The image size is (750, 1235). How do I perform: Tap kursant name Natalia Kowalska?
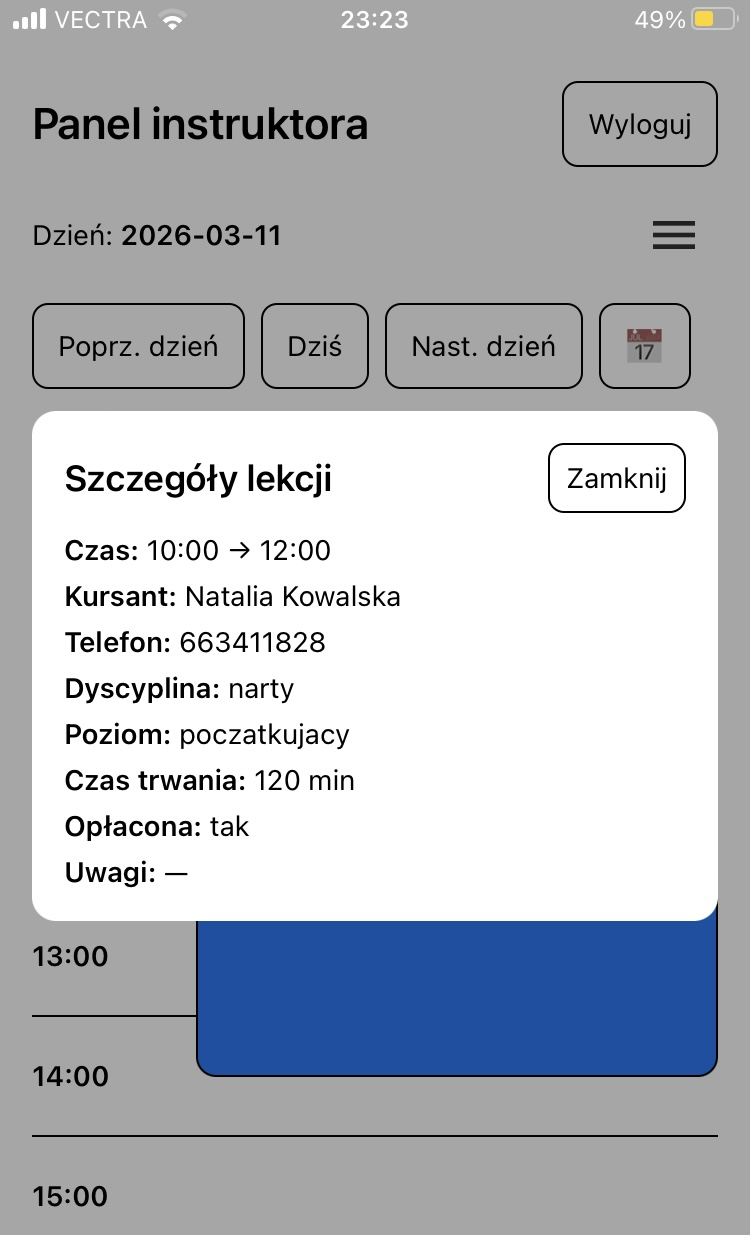pyautogui.click(x=291, y=596)
